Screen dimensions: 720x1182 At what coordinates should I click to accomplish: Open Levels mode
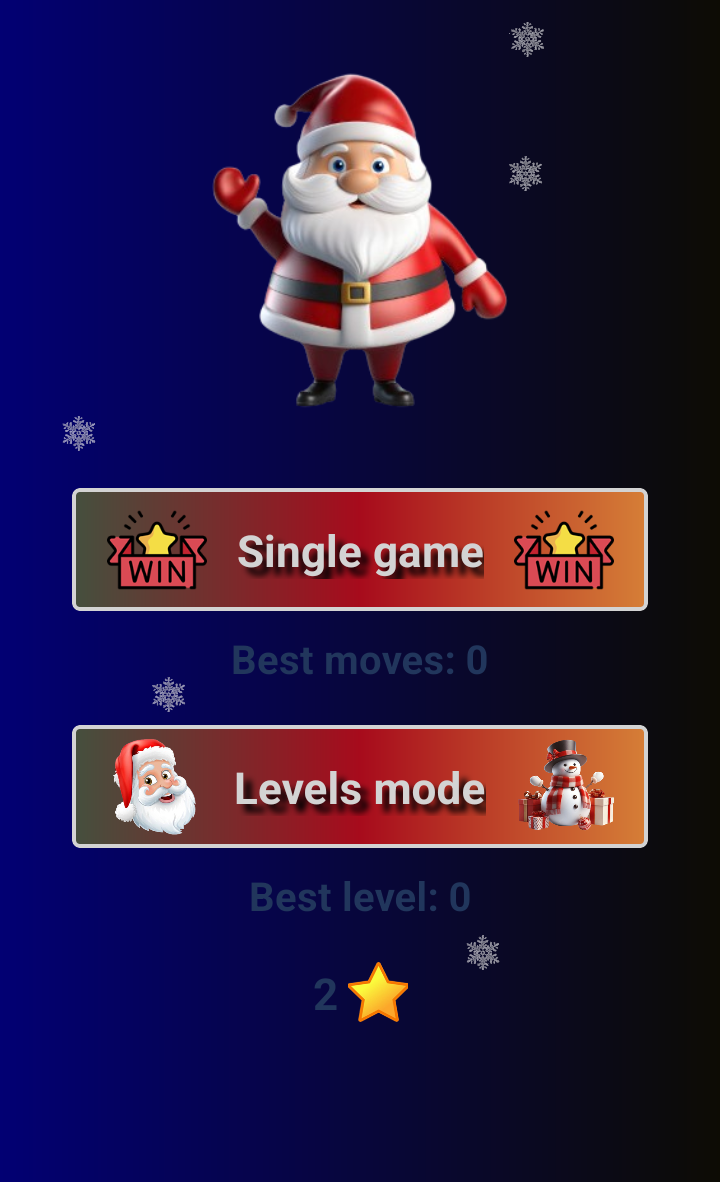(x=360, y=787)
